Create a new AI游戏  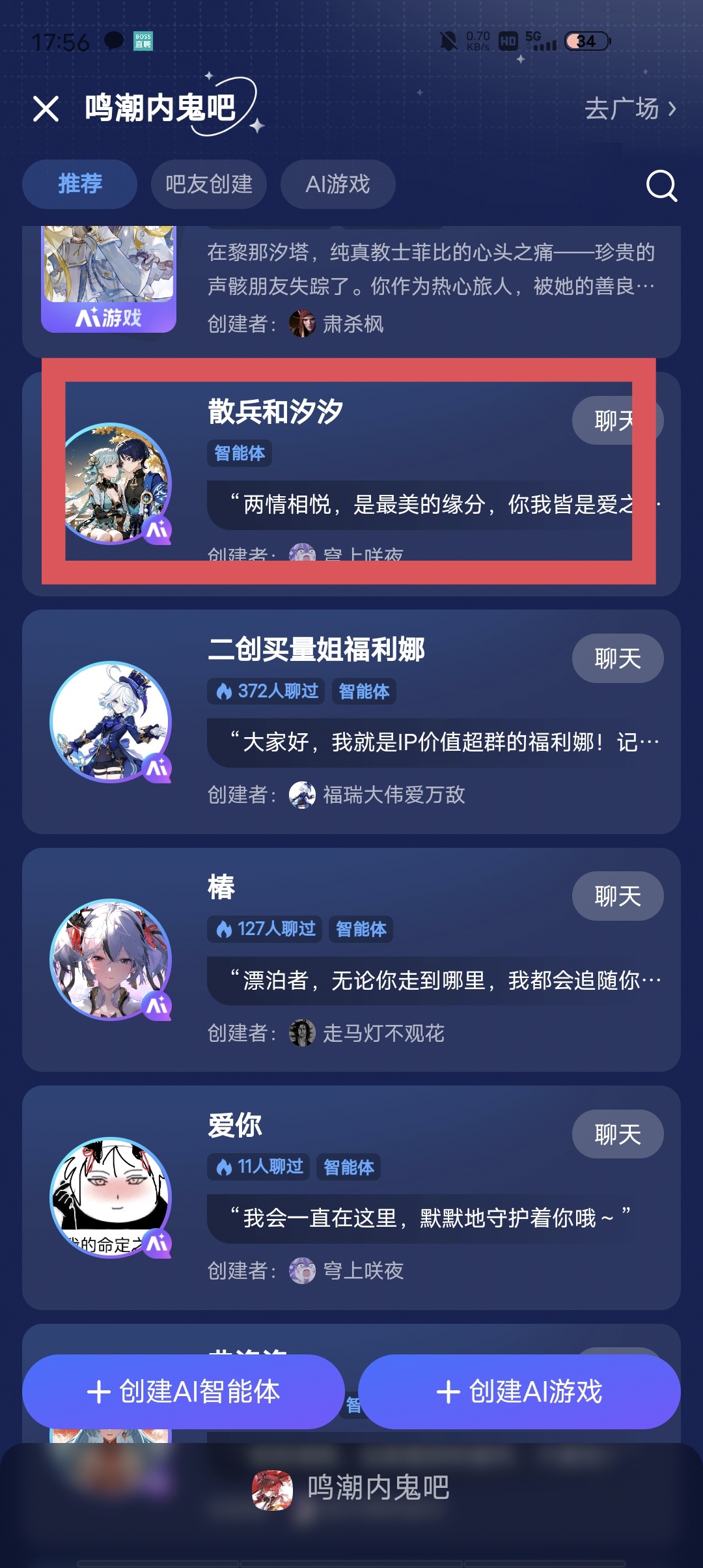[519, 1392]
